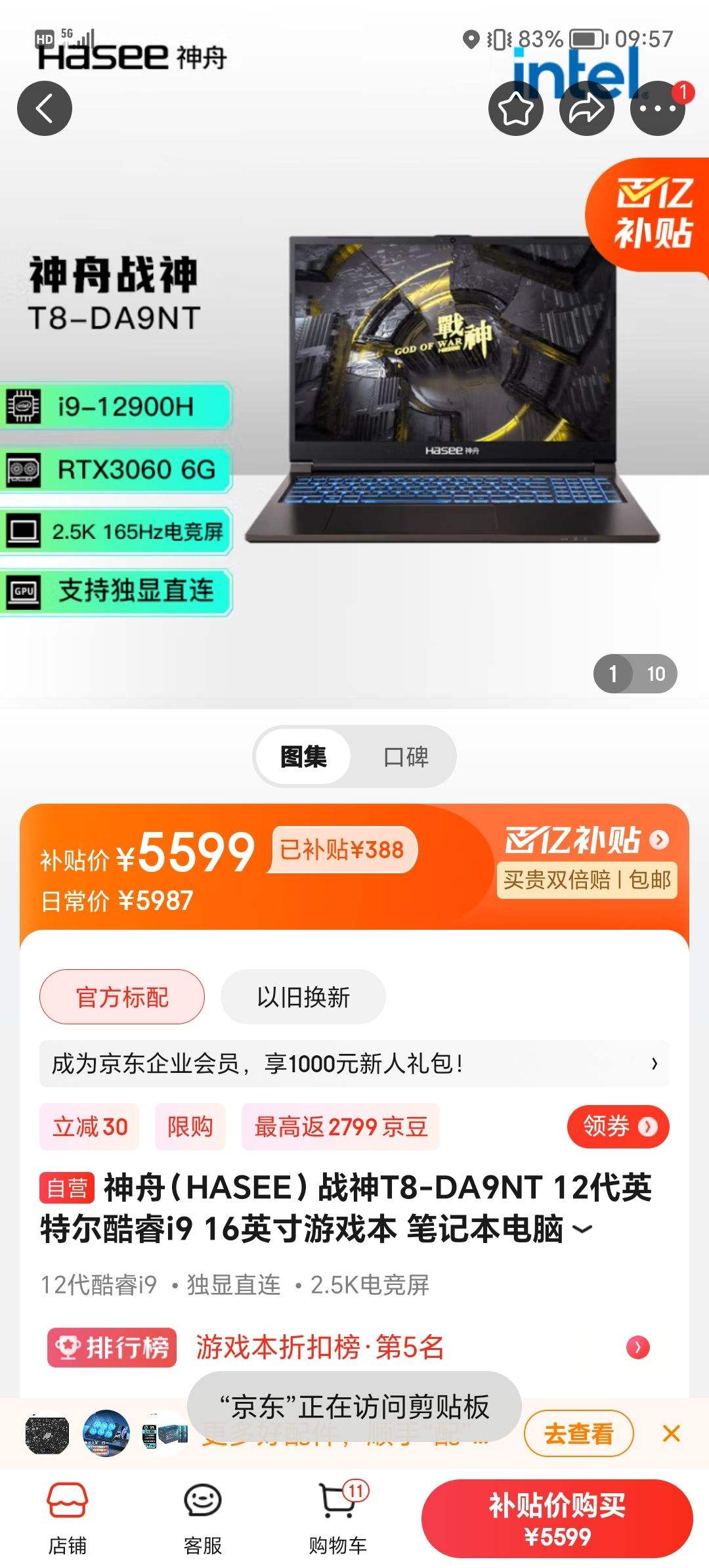Open 百亿补贴 details arrow
The width and height of the screenshot is (709, 1568).
[x=659, y=839]
